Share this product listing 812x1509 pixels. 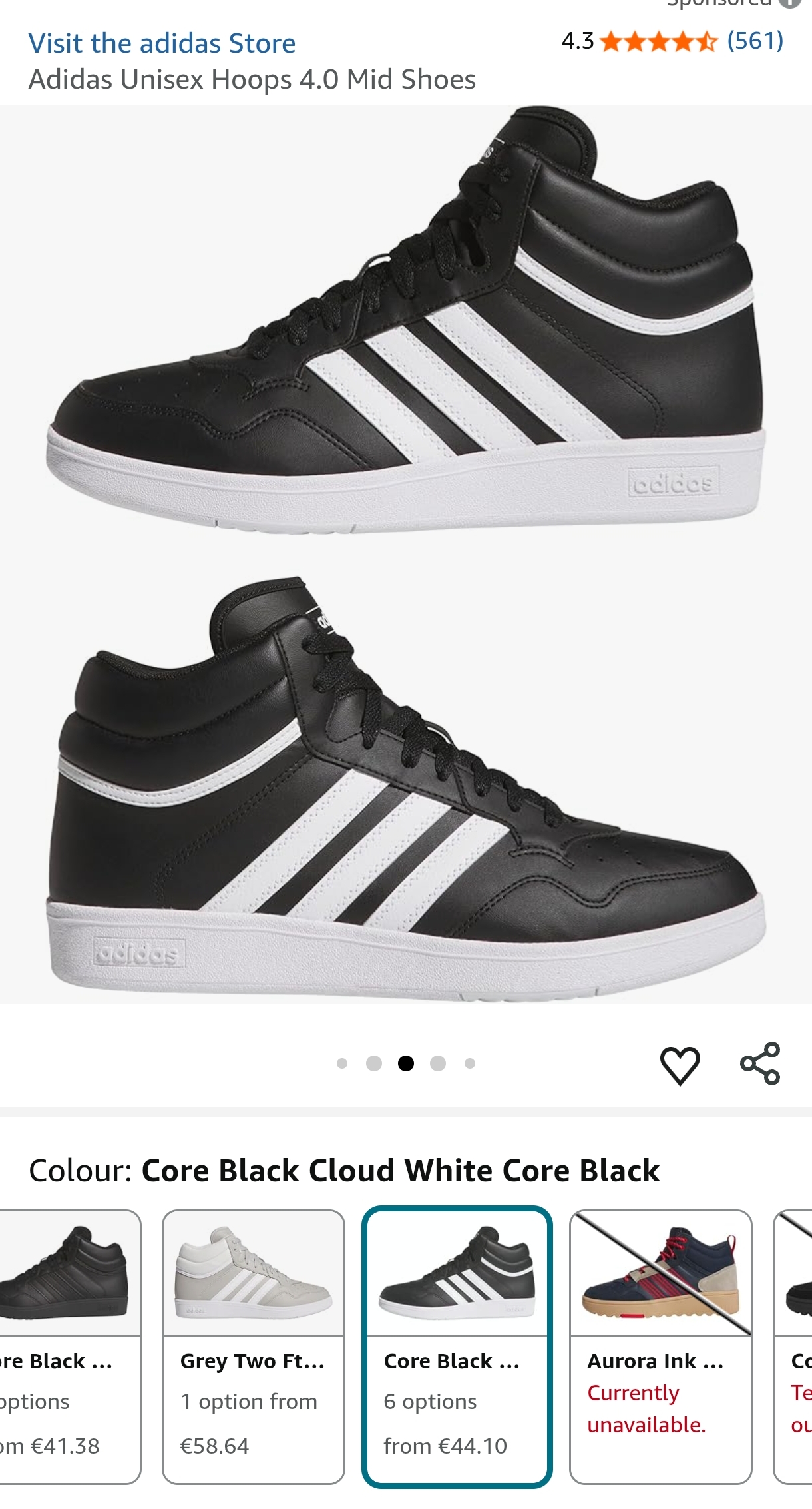tap(760, 1063)
